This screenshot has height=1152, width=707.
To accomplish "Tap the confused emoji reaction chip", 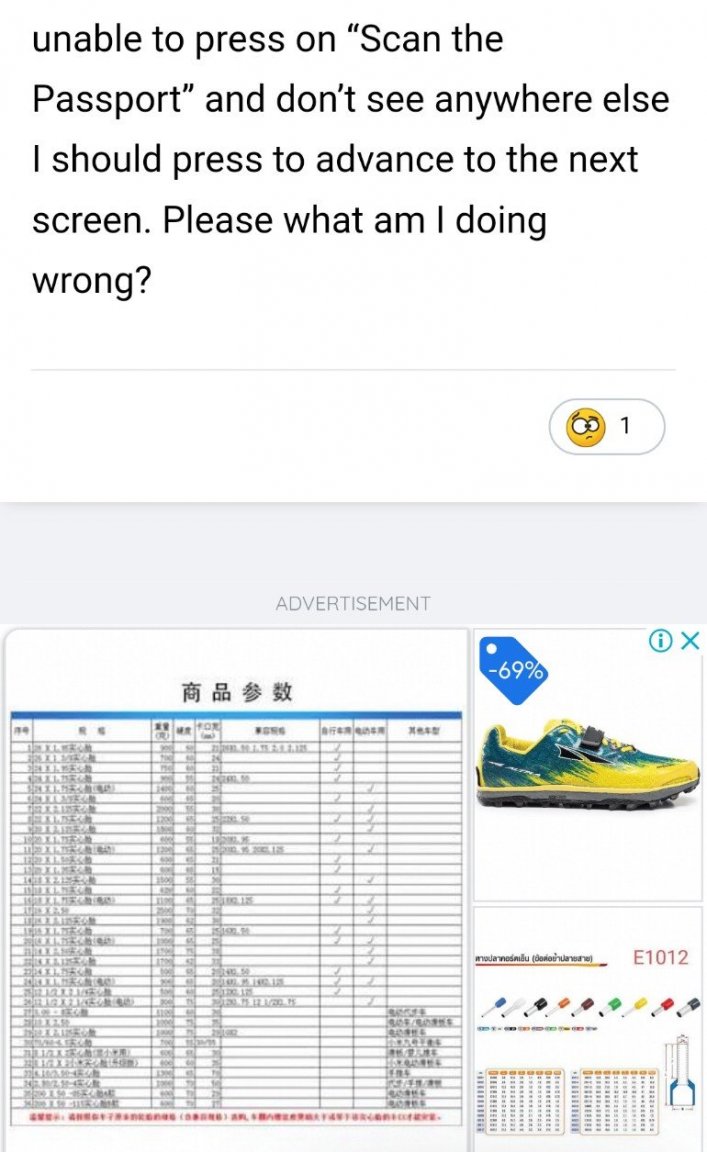I will [x=606, y=426].
